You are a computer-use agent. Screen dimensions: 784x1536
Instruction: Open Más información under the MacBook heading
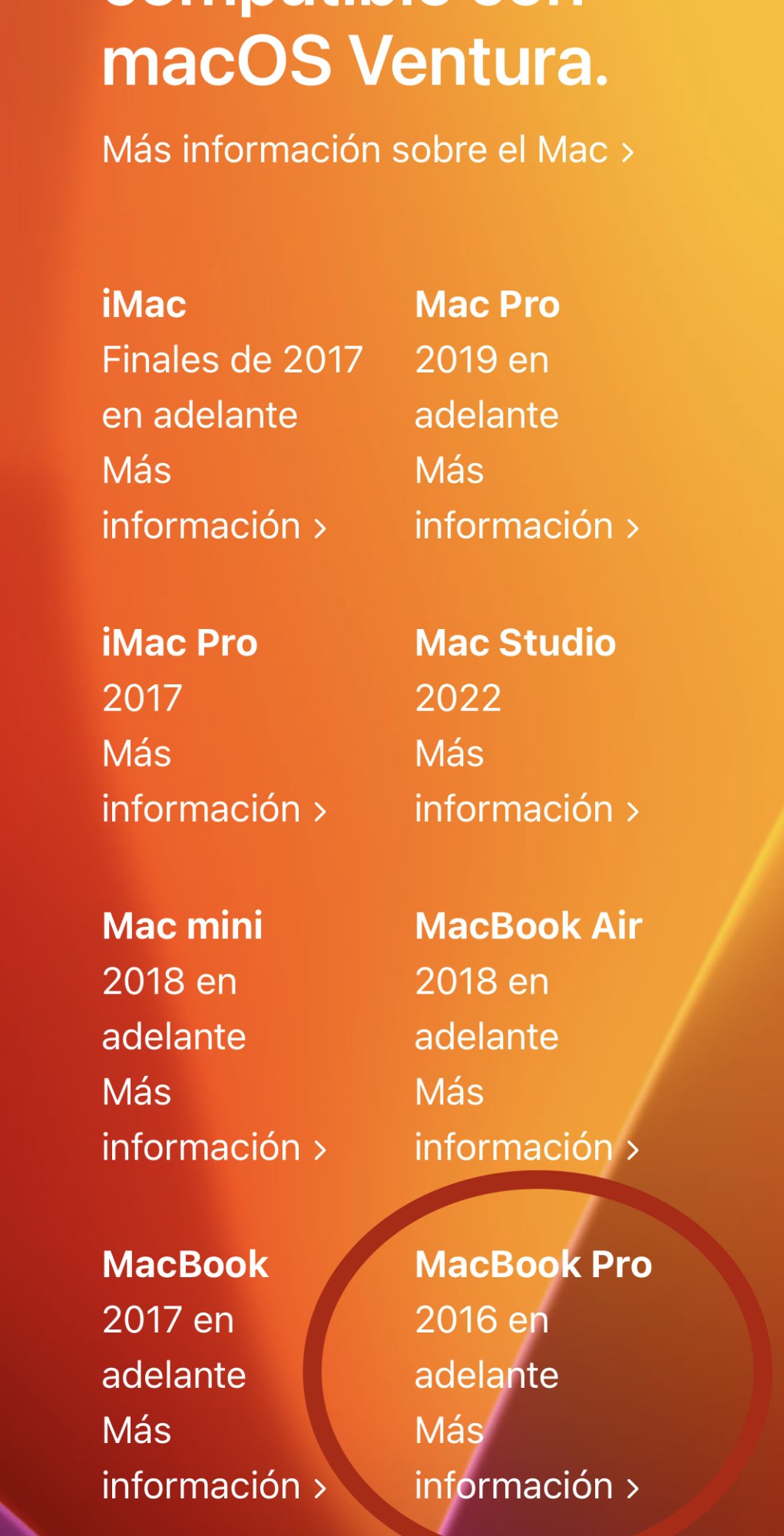coord(214,1458)
